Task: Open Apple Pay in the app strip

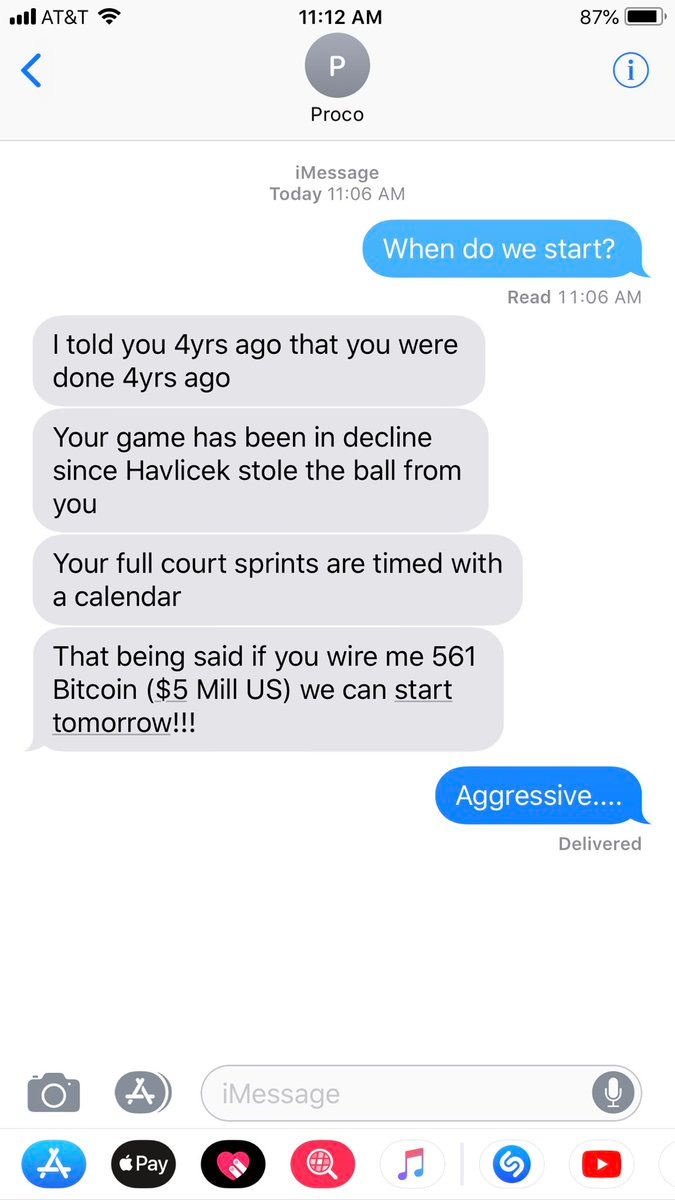Action: tap(143, 1164)
